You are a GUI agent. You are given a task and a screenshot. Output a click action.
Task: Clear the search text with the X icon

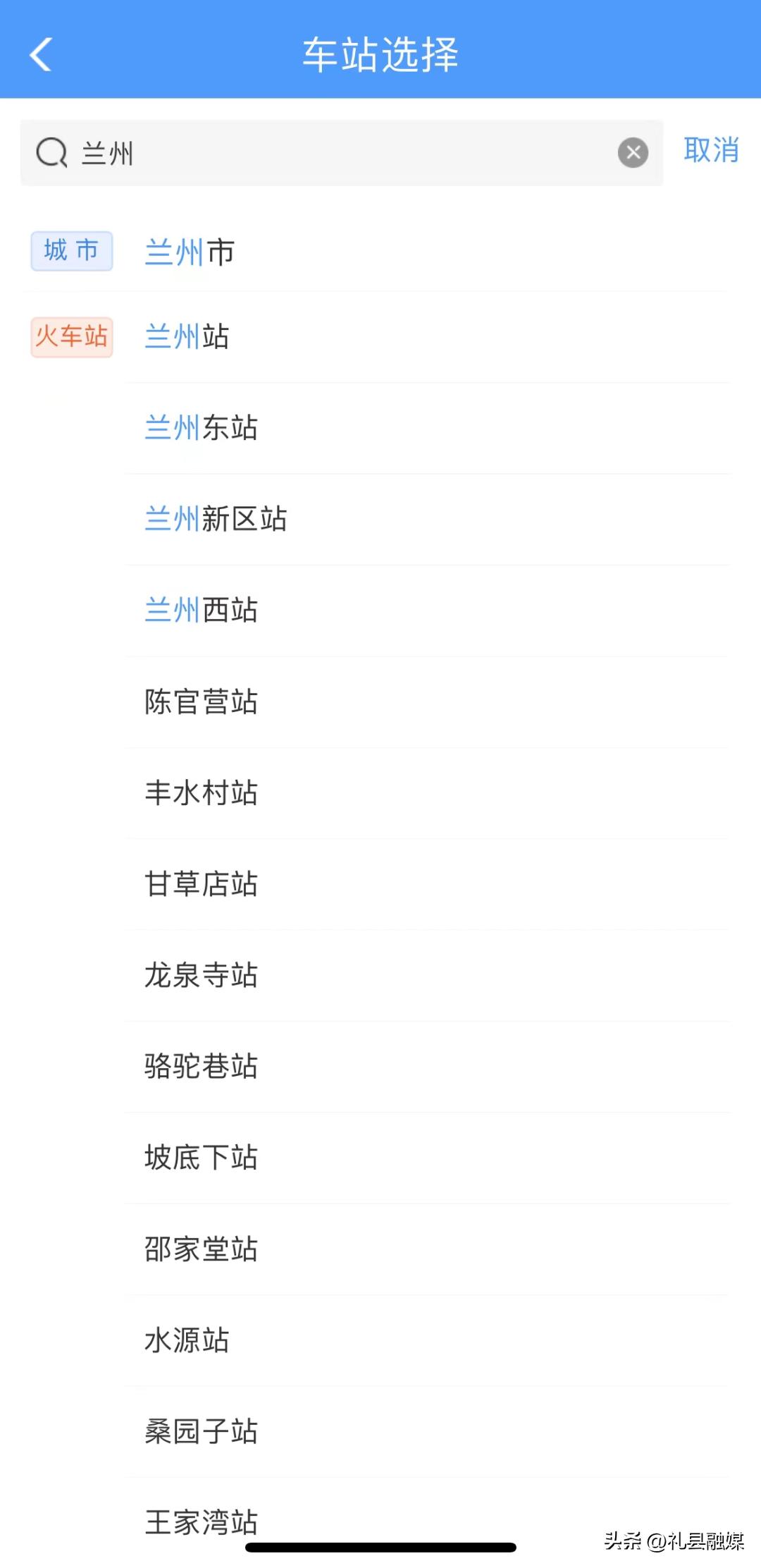(x=632, y=151)
